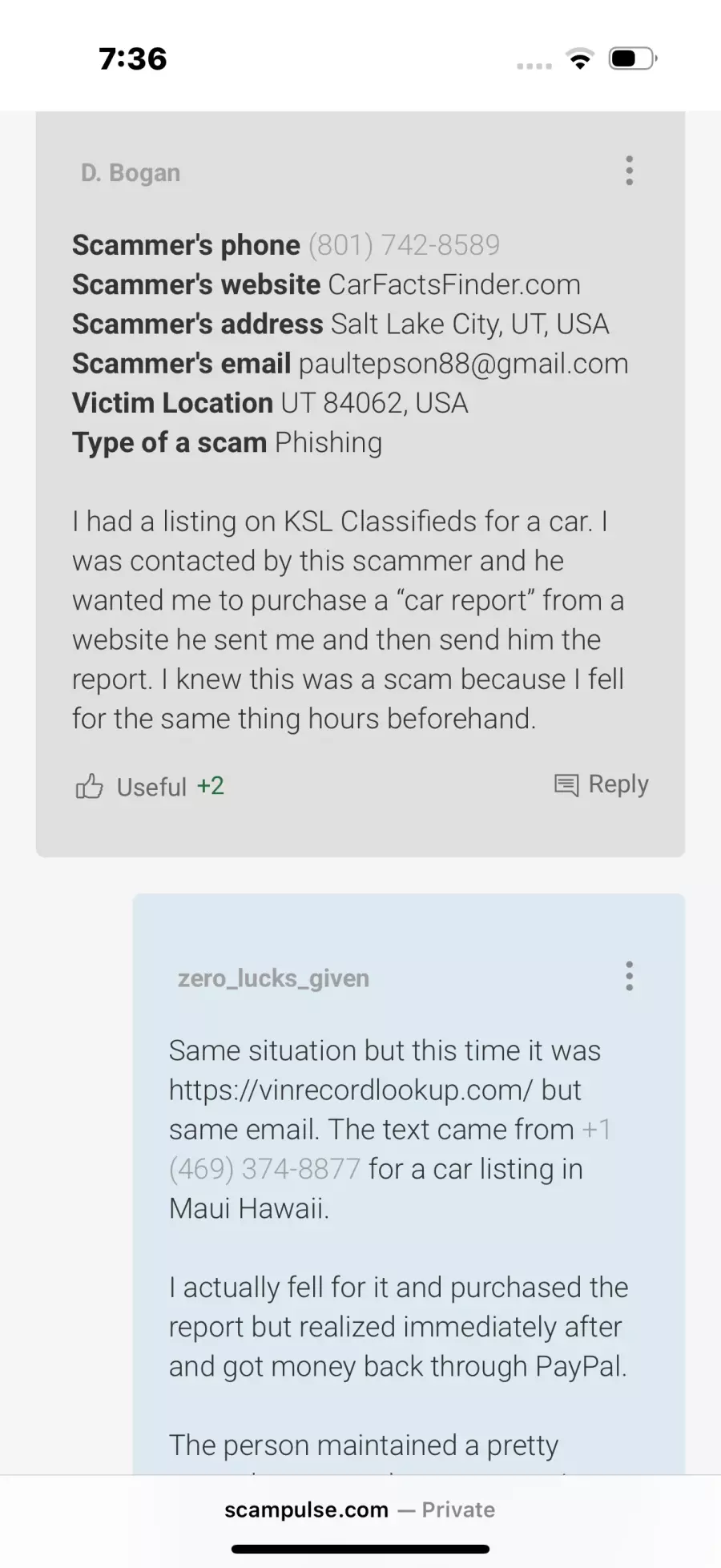Tap the +1 (469) 374-8877 phone link

pyautogui.click(x=264, y=1169)
